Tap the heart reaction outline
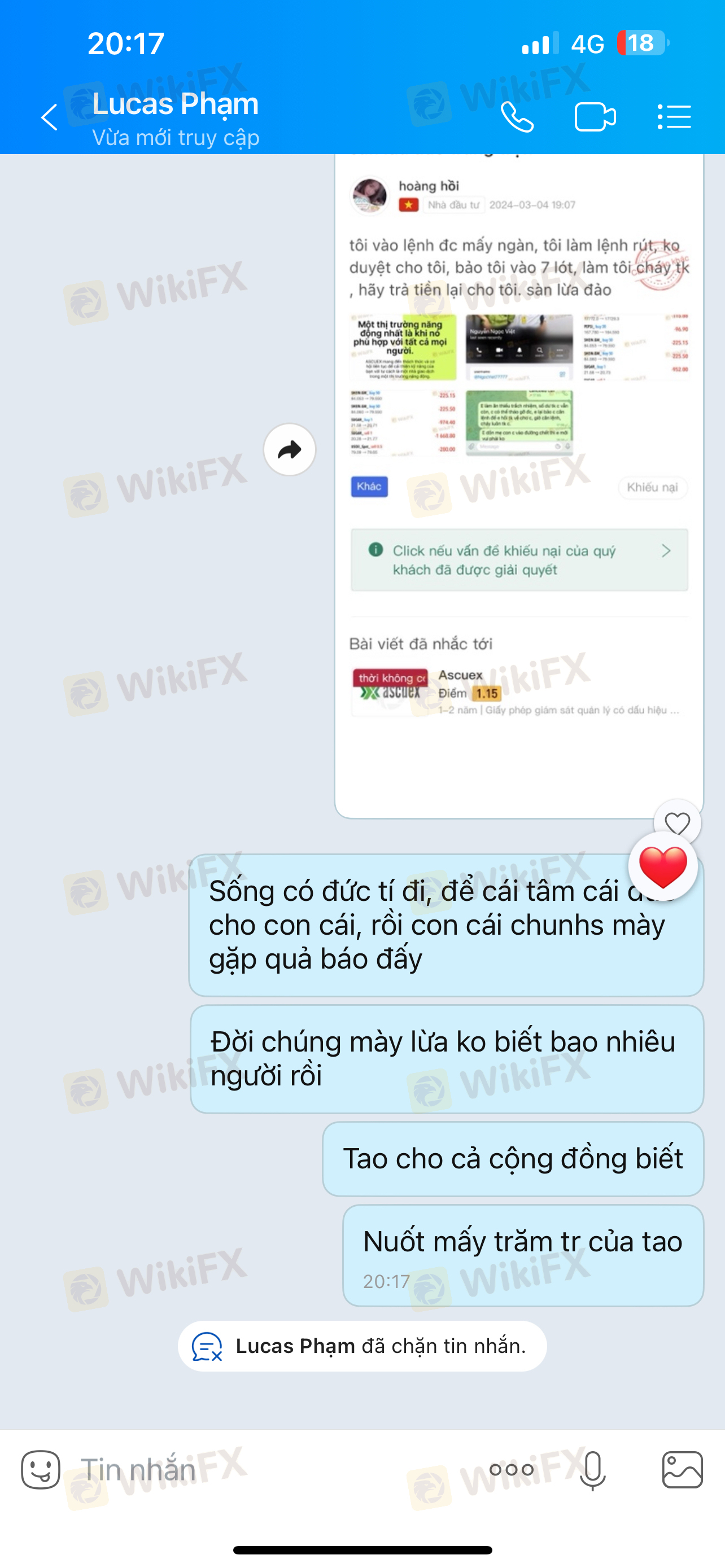Viewport: 725px width, 1568px height. coord(677,824)
